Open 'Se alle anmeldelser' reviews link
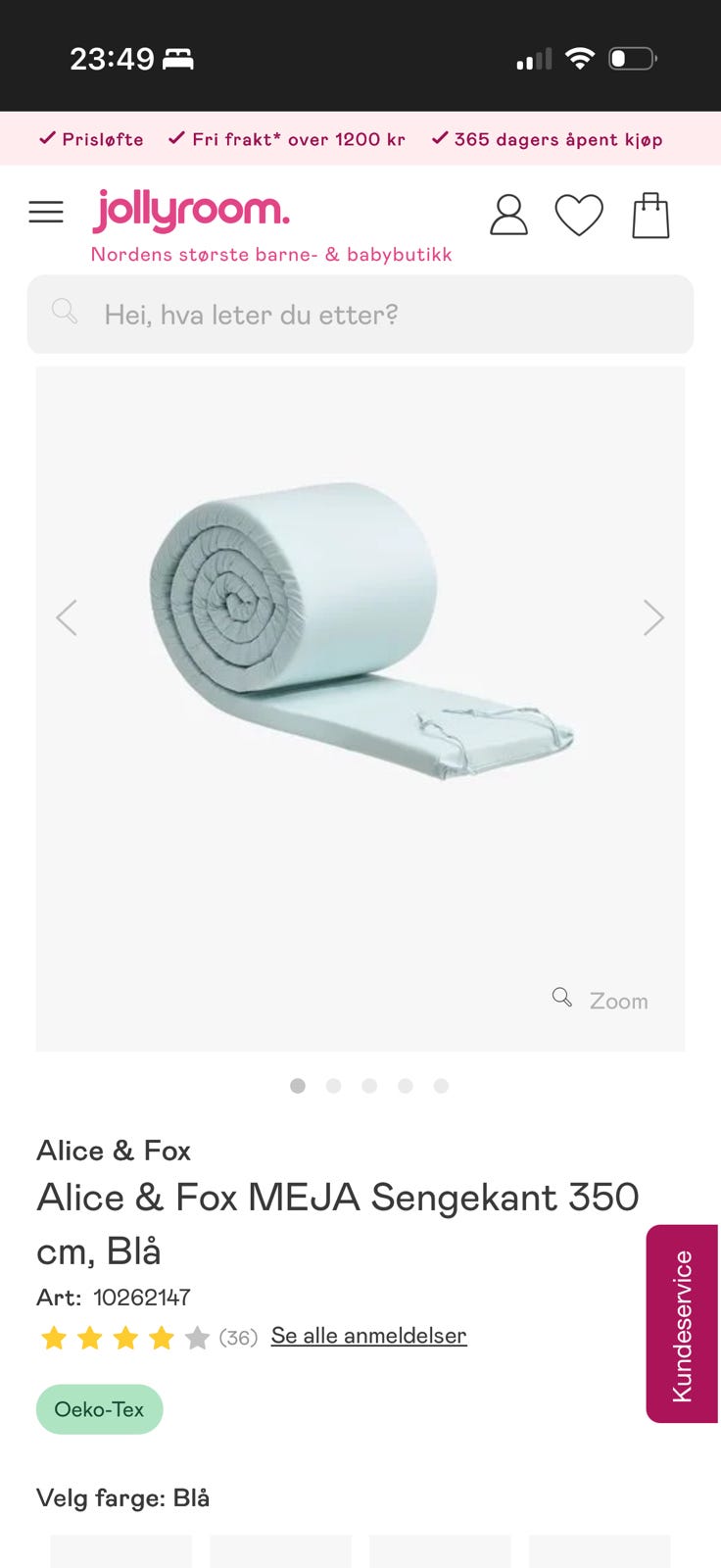This screenshot has height=1568, width=721. (x=368, y=1336)
